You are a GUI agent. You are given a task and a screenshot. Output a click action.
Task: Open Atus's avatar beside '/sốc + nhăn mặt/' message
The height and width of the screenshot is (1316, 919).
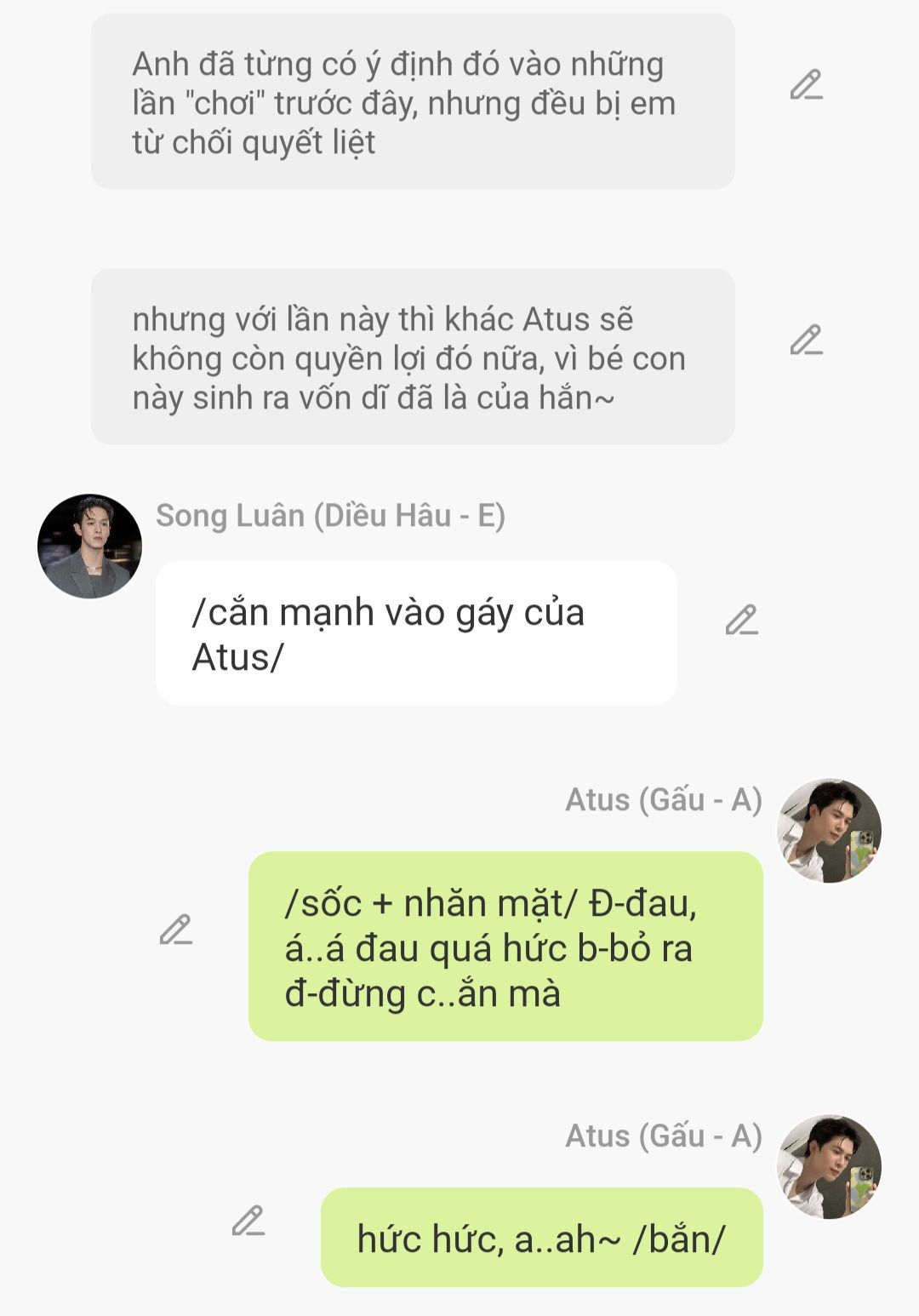[x=829, y=831]
